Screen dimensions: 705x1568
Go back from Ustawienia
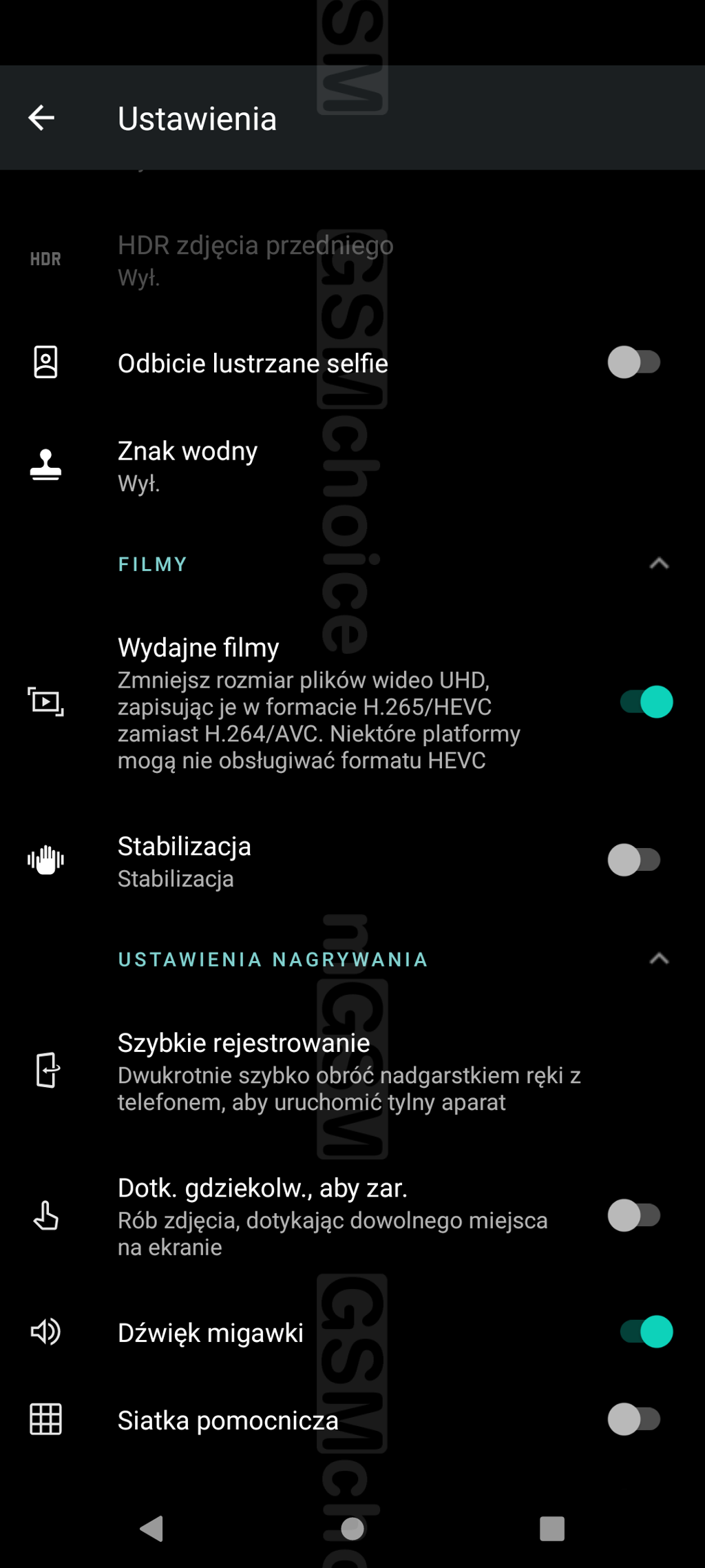(x=41, y=118)
